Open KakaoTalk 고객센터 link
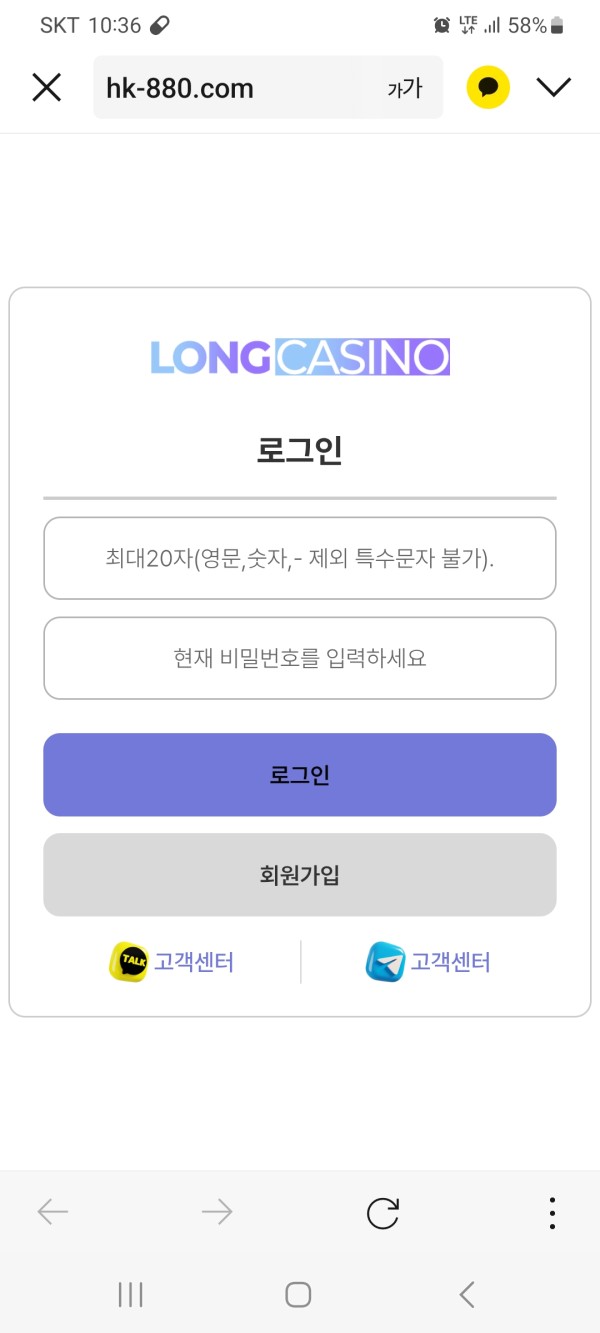Screen dimensions: 600x1333 coord(172,962)
